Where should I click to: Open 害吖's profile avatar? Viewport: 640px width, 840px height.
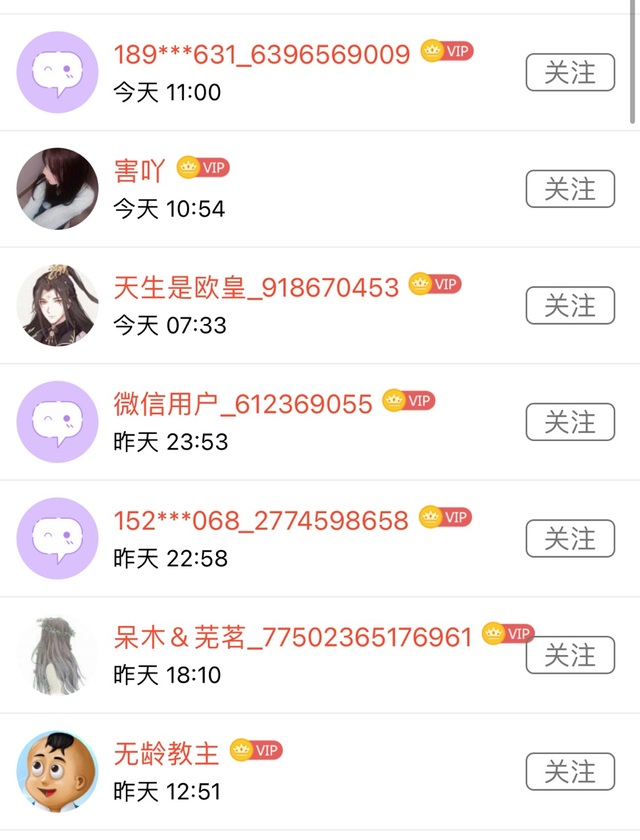[58, 189]
